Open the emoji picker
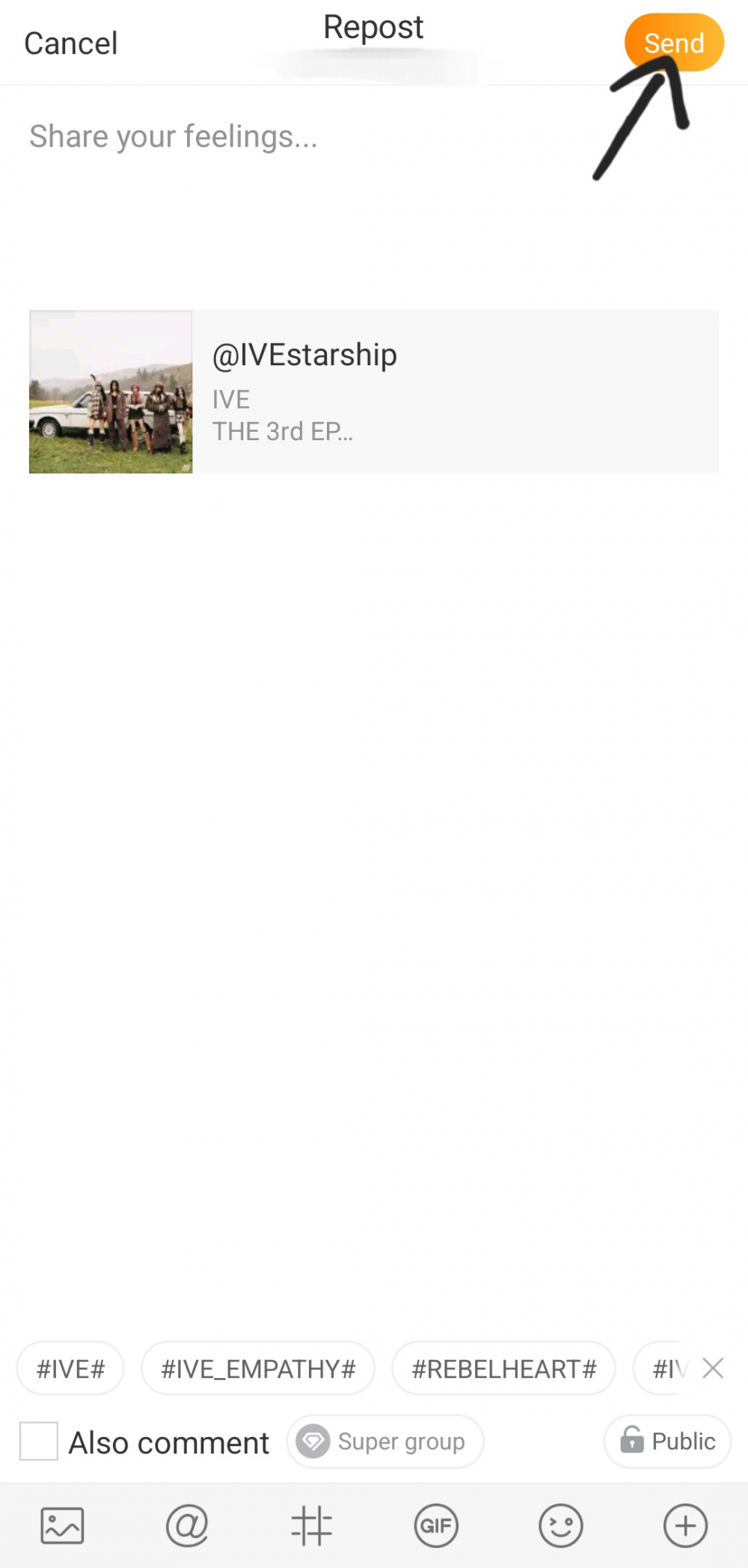The image size is (748, 1568). coord(561,1525)
